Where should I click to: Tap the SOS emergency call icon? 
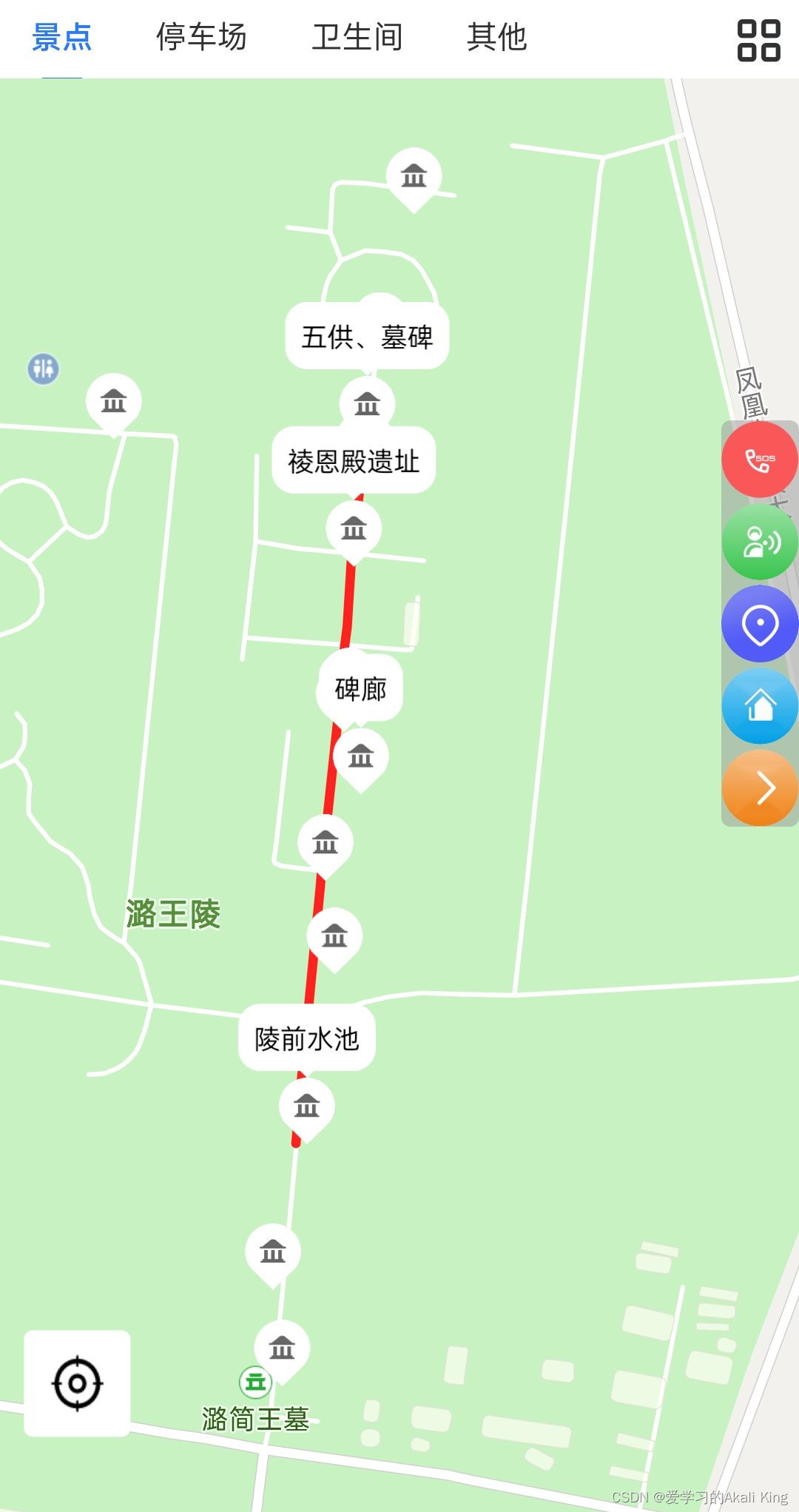pos(759,459)
